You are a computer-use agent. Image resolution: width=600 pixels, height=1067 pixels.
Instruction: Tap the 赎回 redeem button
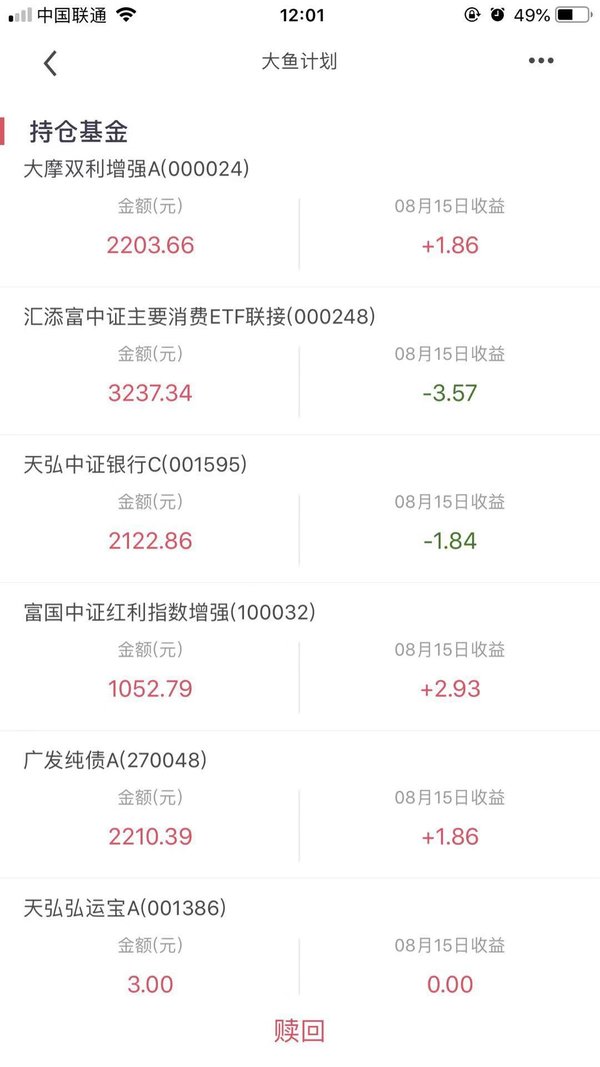pyautogui.click(x=299, y=1031)
